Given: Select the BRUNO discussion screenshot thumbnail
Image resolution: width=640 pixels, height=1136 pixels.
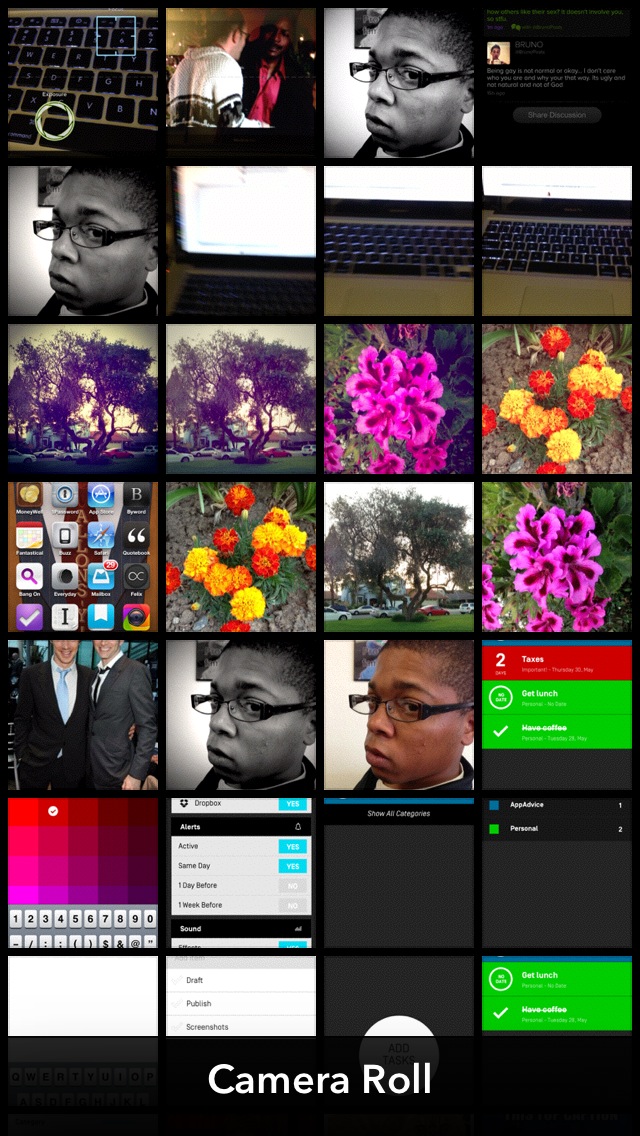Looking at the screenshot, I should pyautogui.click(x=557, y=83).
